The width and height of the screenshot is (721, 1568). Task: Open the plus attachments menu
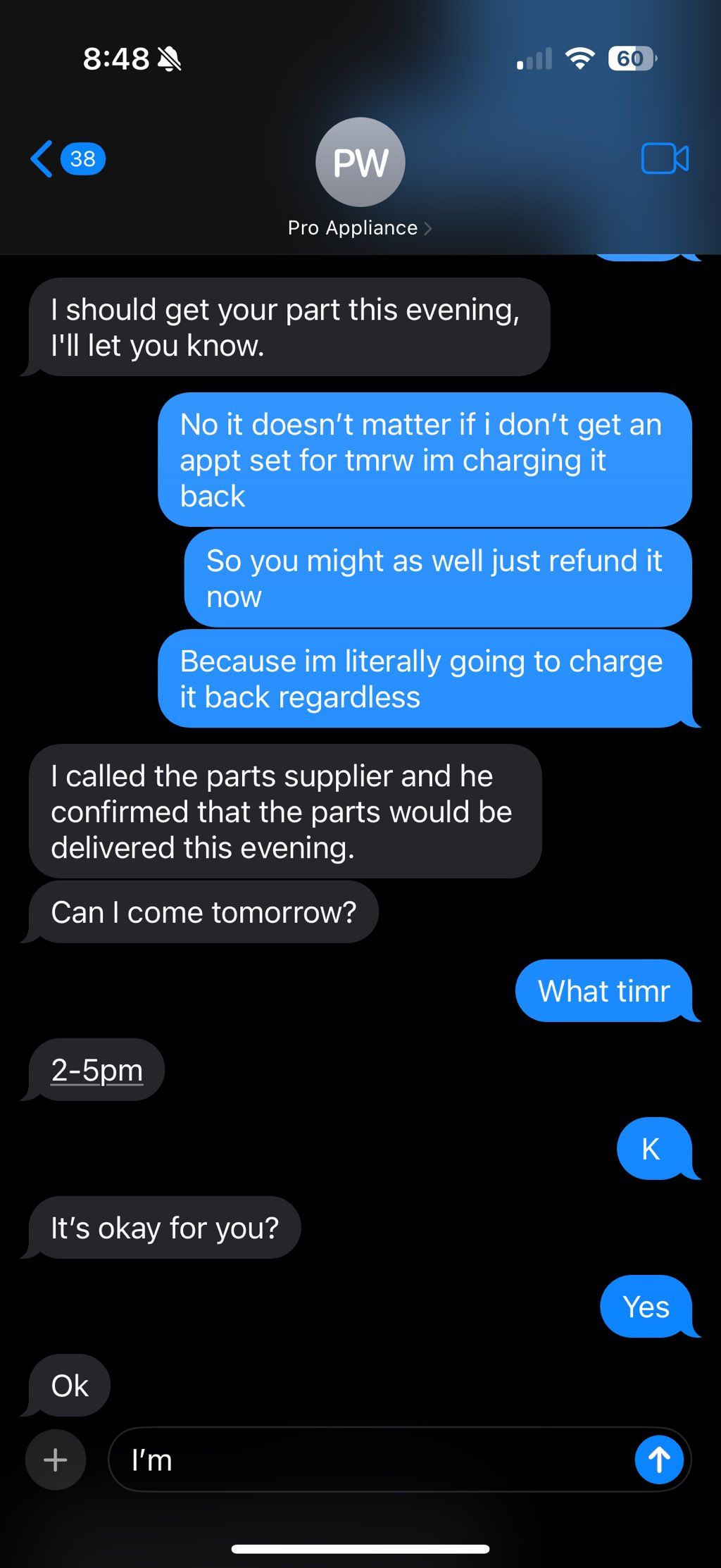pos(56,1460)
